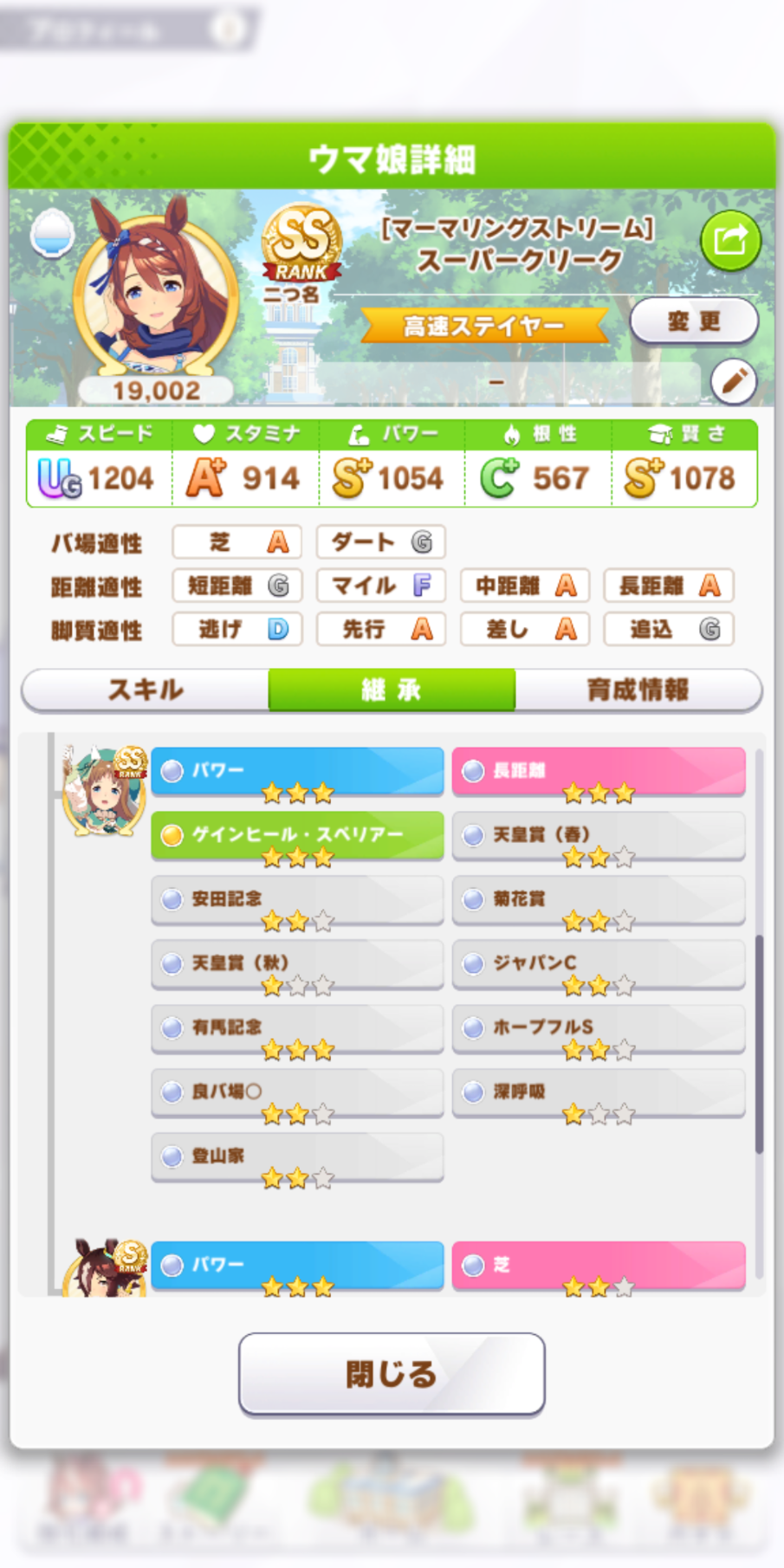Screen dimensions: 784x1568
Task: View the ゲインヒール・スペリアー factor
Action: pyautogui.click(x=297, y=837)
